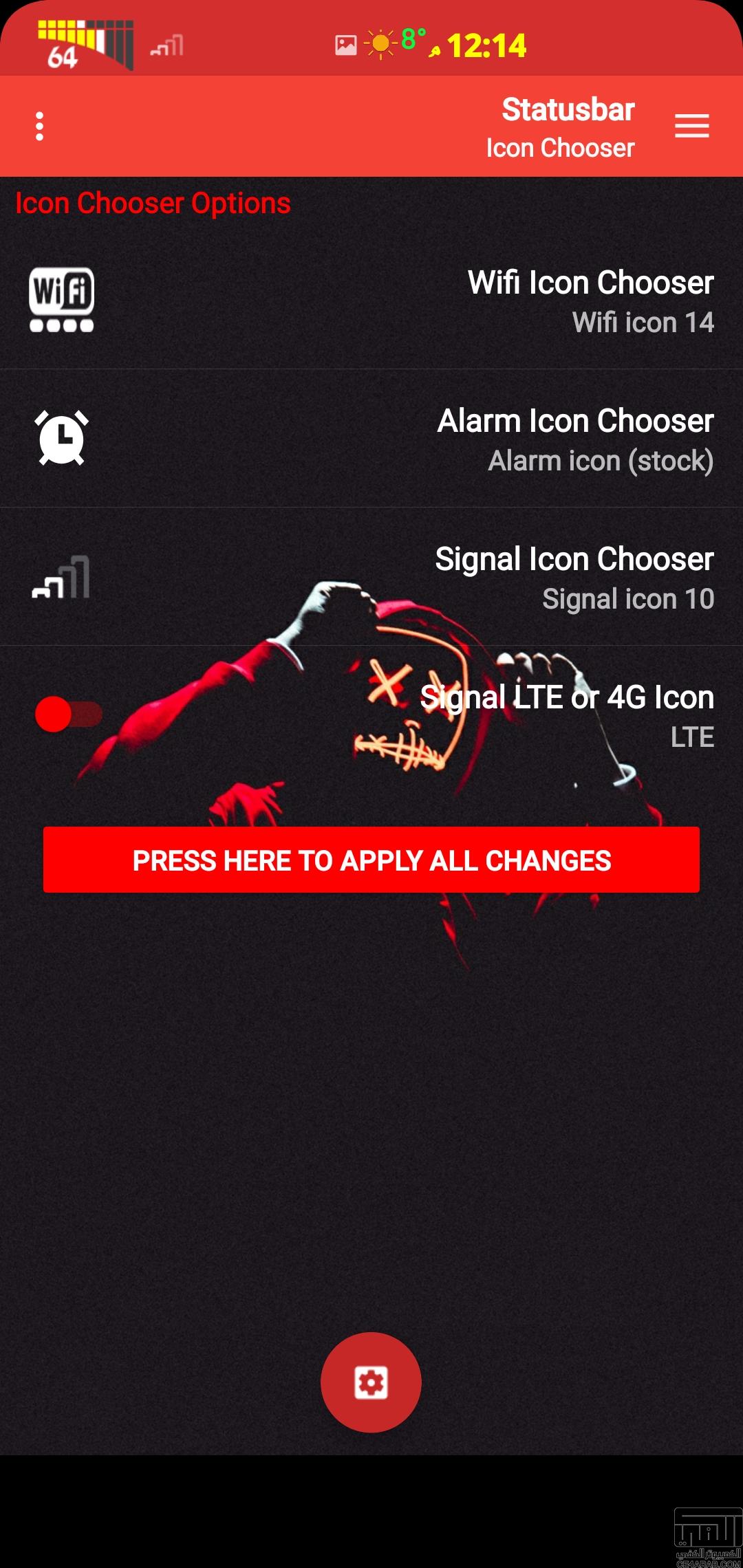Open the three-dot overflow menu

pos(40,127)
